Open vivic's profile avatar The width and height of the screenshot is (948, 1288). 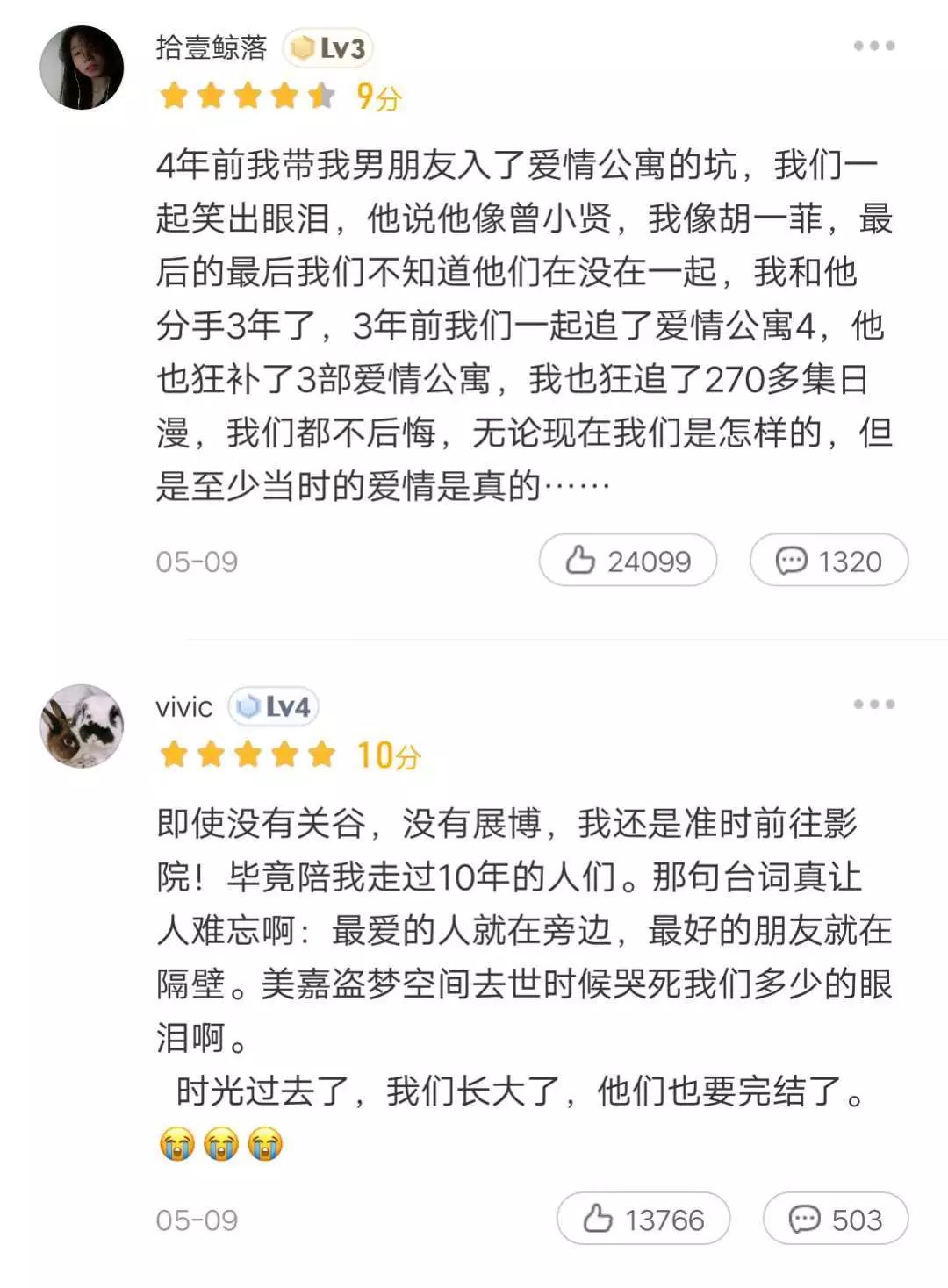pos(82,726)
